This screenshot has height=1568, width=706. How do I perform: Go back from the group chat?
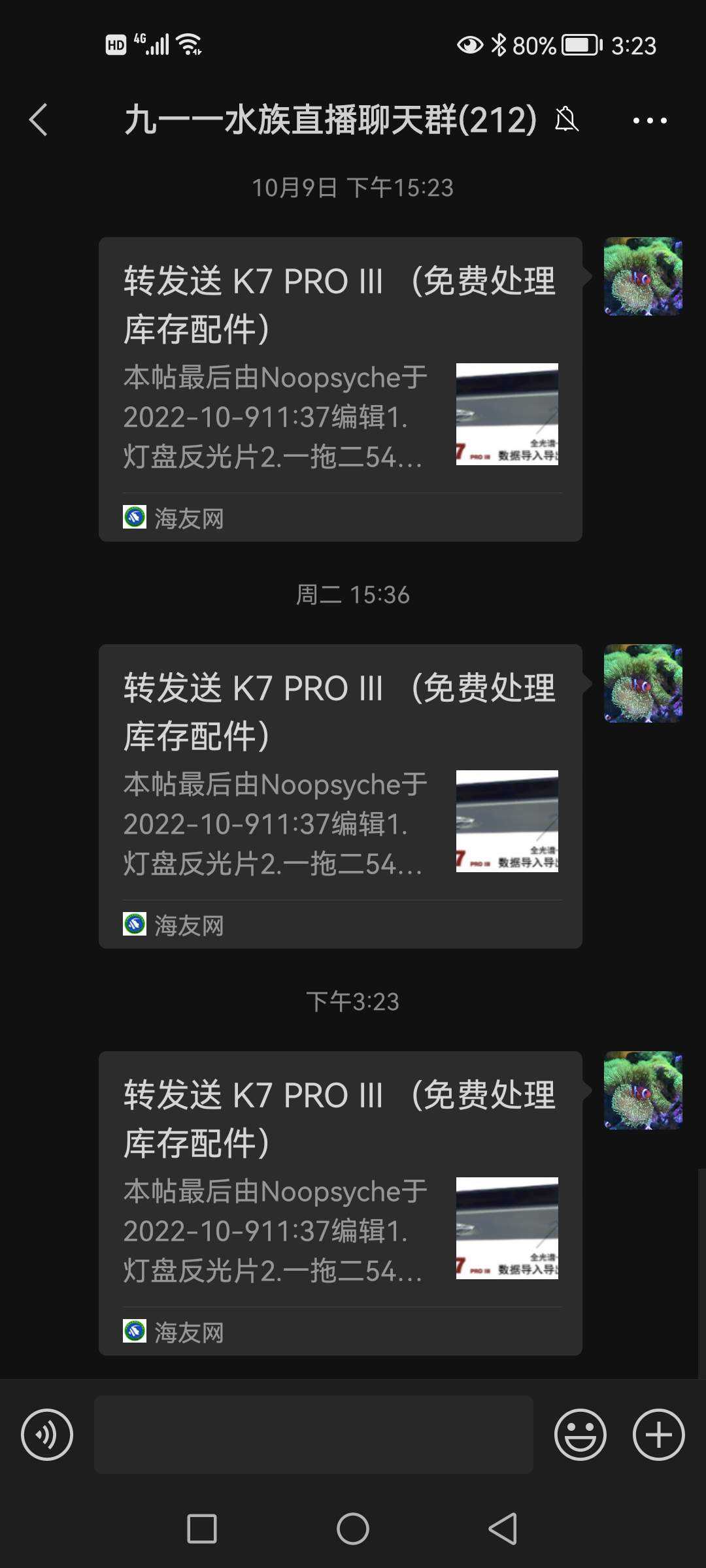point(39,120)
